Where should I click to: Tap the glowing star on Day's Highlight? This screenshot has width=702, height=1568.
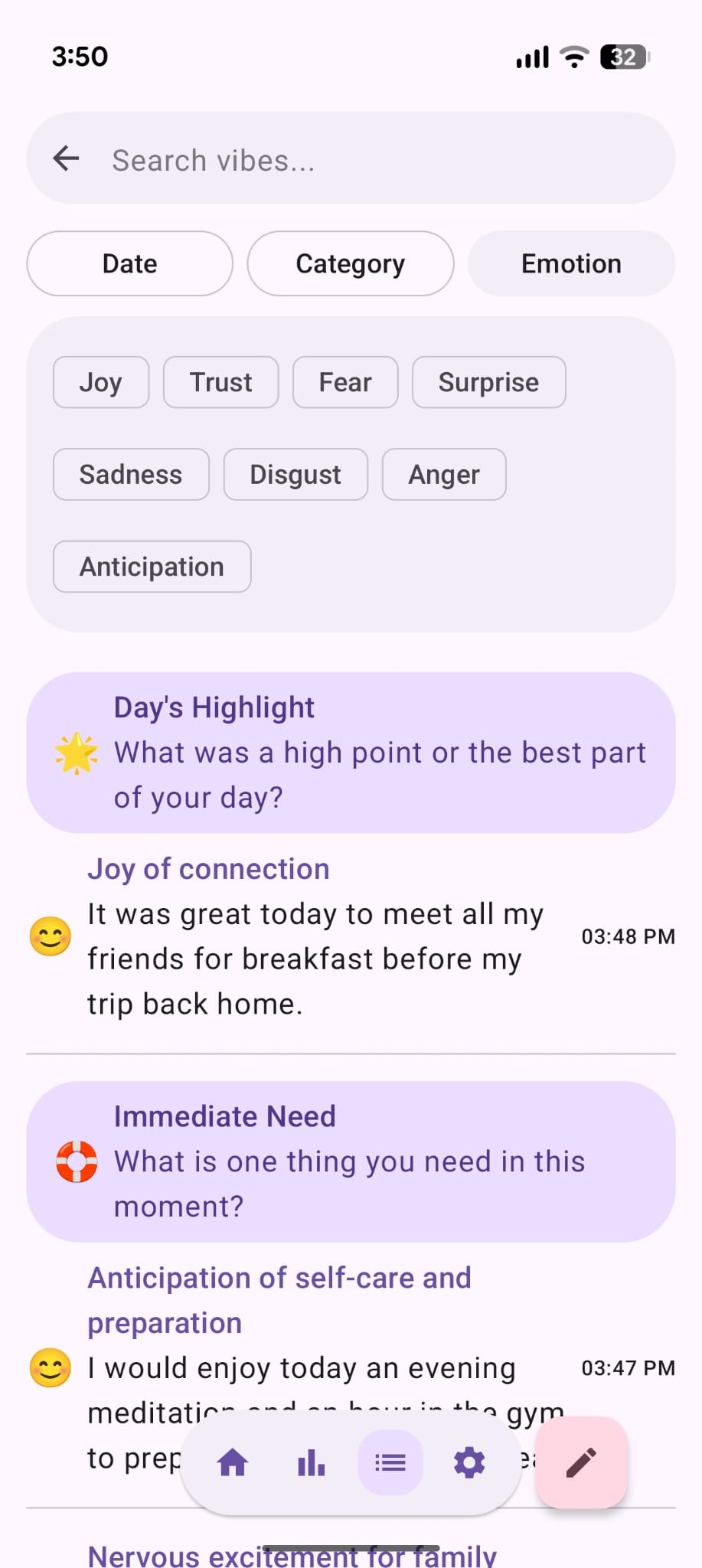77,753
